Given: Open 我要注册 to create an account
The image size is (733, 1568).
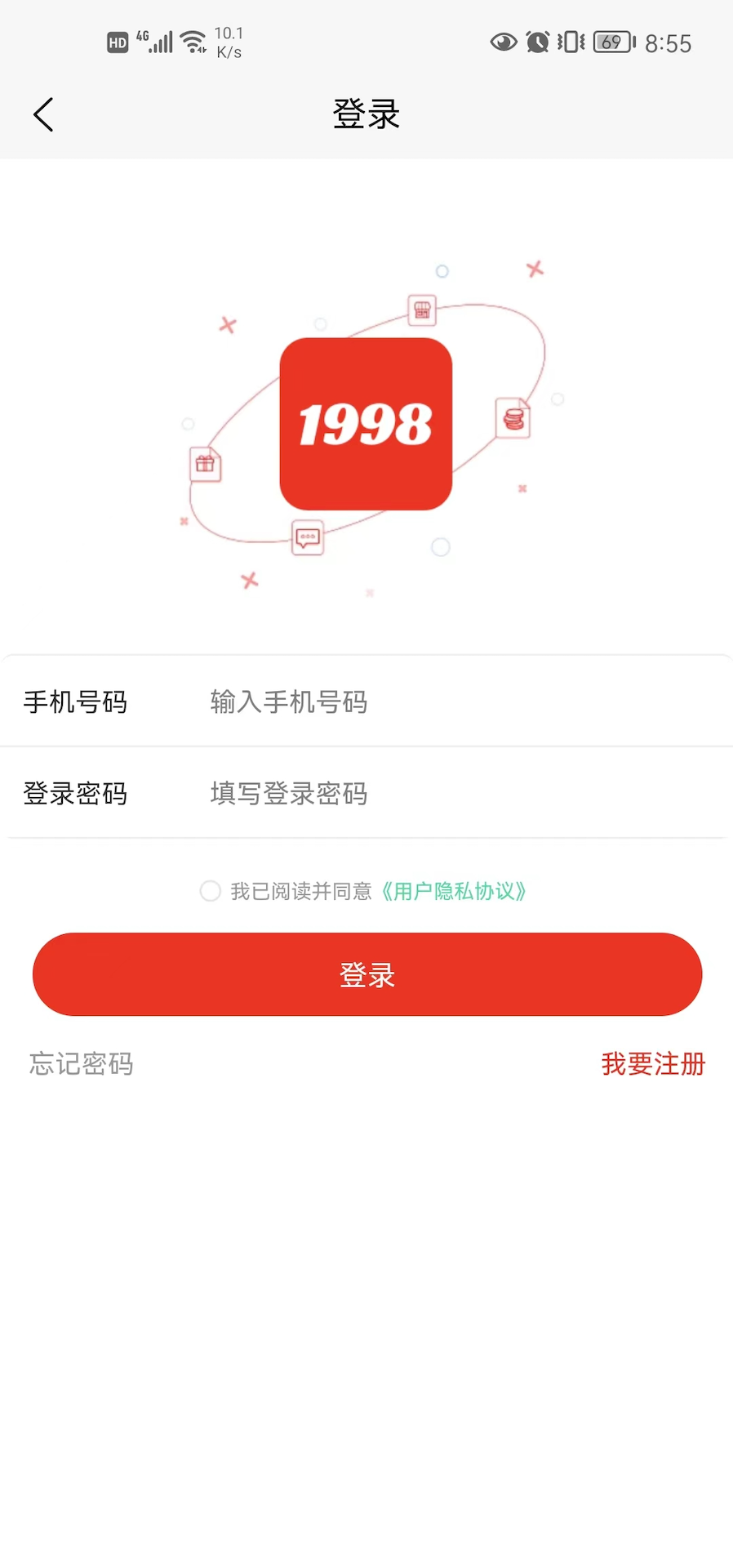Looking at the screenshot, I should (653, 1064).
